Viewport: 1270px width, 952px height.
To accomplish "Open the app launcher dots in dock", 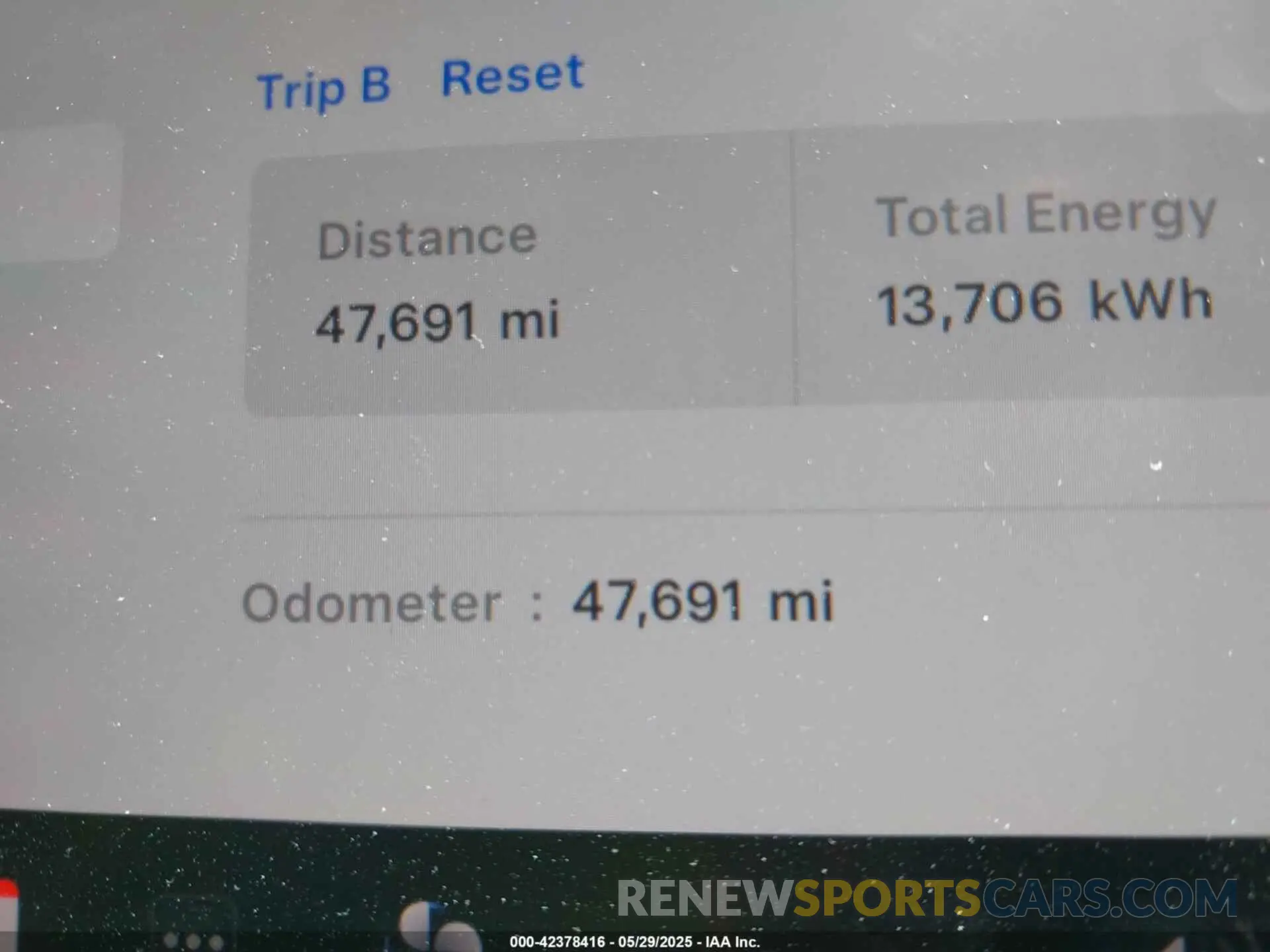I will coord(192,939).
